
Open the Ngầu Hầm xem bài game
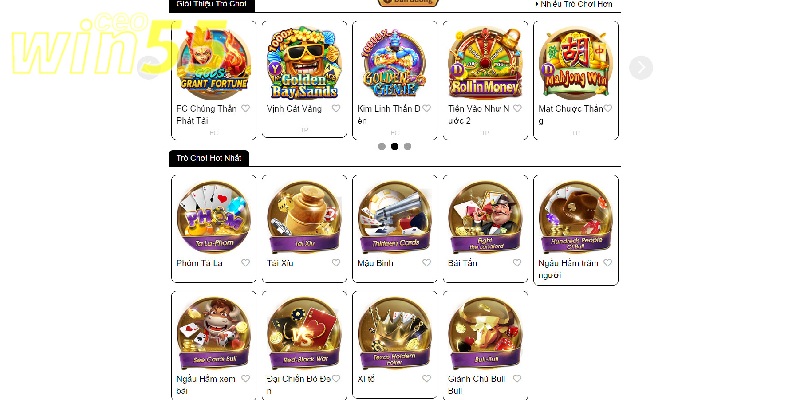[x=212, y=335]
